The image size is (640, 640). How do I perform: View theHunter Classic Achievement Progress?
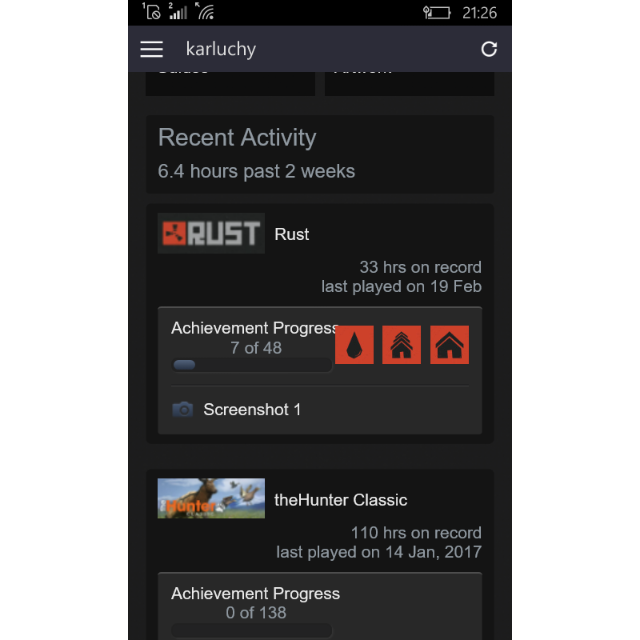click(x=255, y=594)
